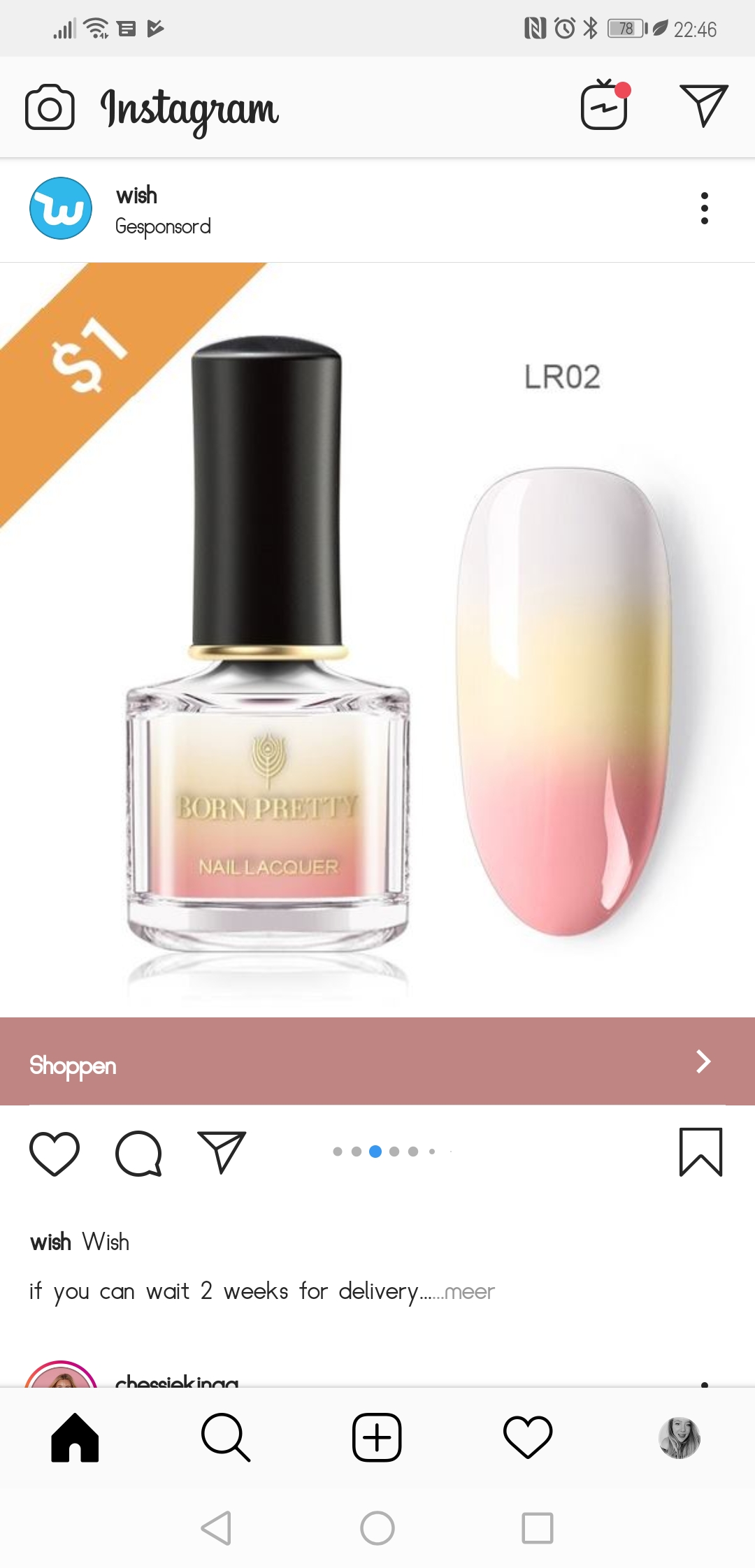Open my profile tab
This screenshot has height=1568, width=755.
point(679,1437)
